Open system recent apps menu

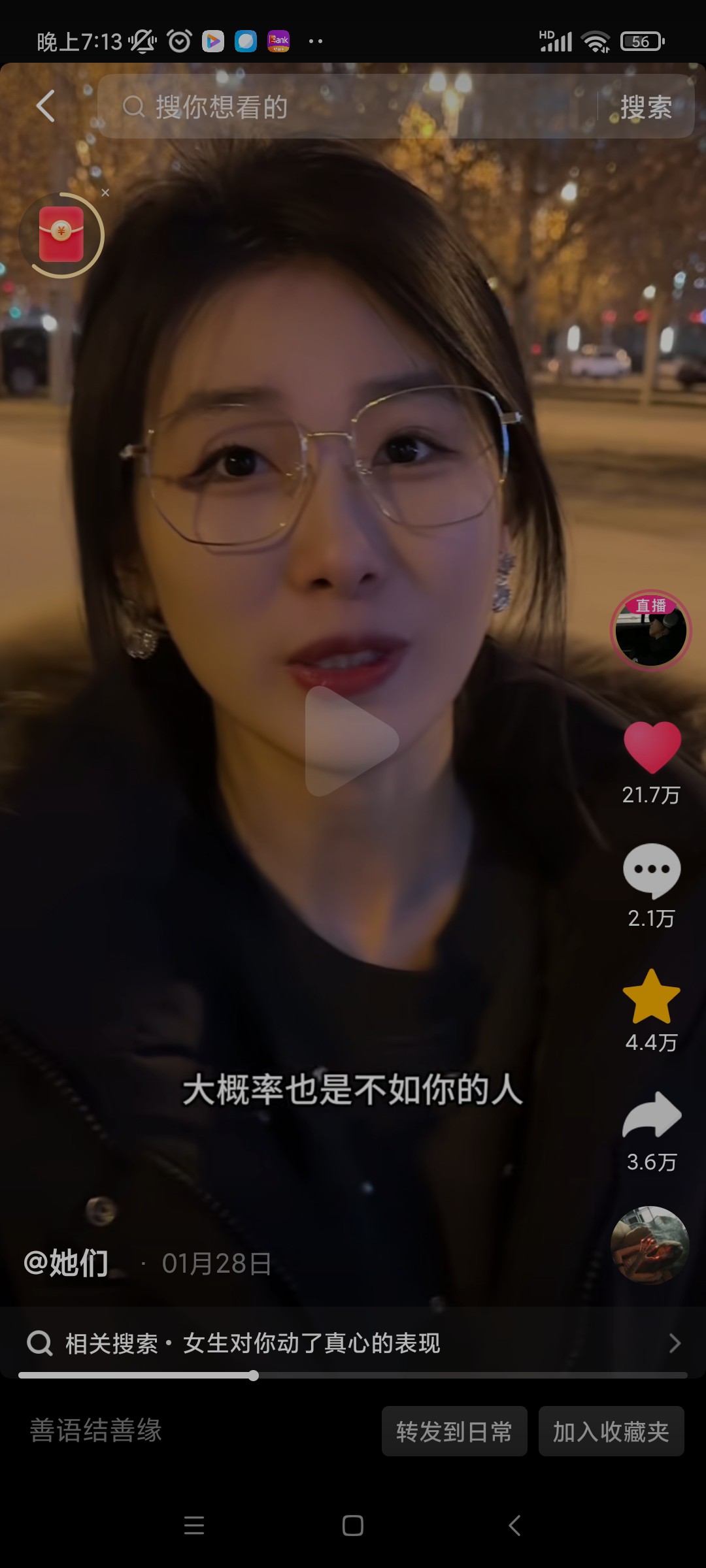pyautogui.click(x=194, y=1526)
